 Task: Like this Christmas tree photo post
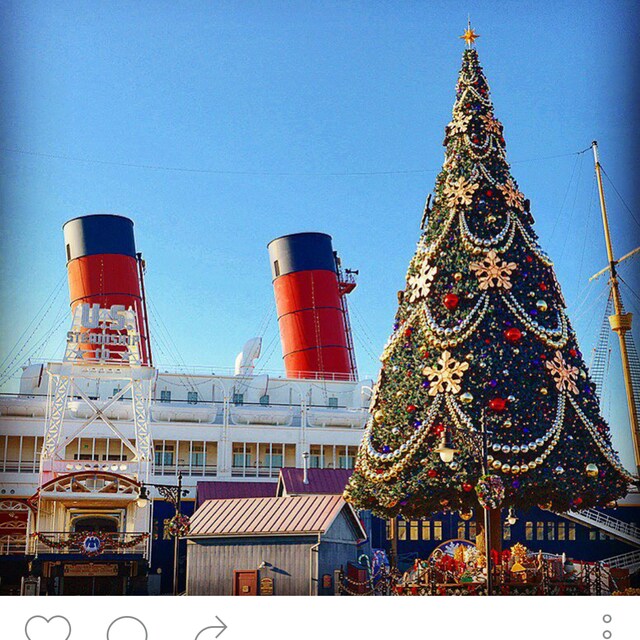pyautogui.click(x=47, y=629)
